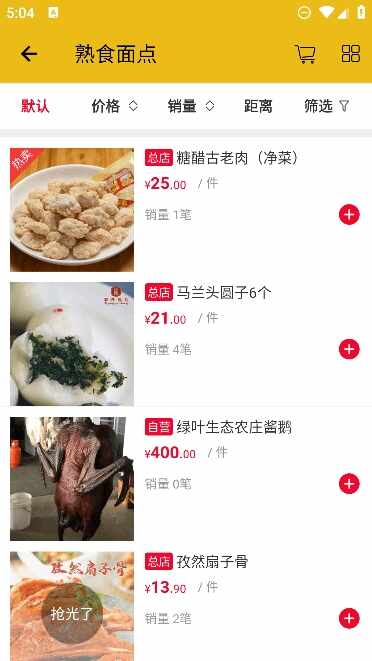The image size is (372, 661).
Task: Go back using the arrow icon
Action: click(x=29, y=54)
